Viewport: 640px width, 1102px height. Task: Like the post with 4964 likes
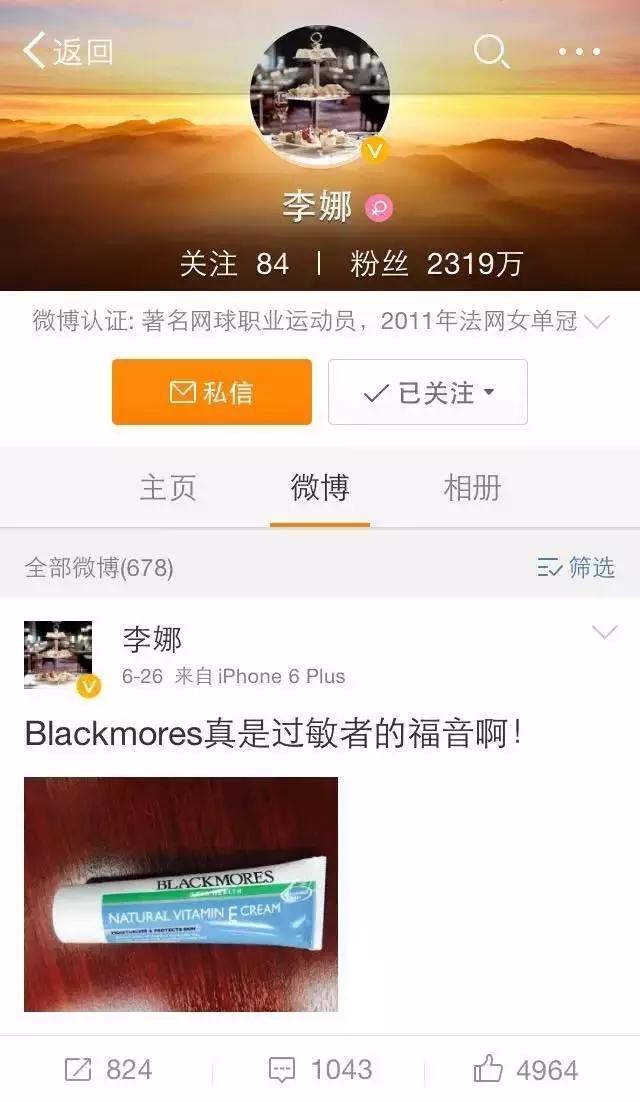(x=526, y=1070)
